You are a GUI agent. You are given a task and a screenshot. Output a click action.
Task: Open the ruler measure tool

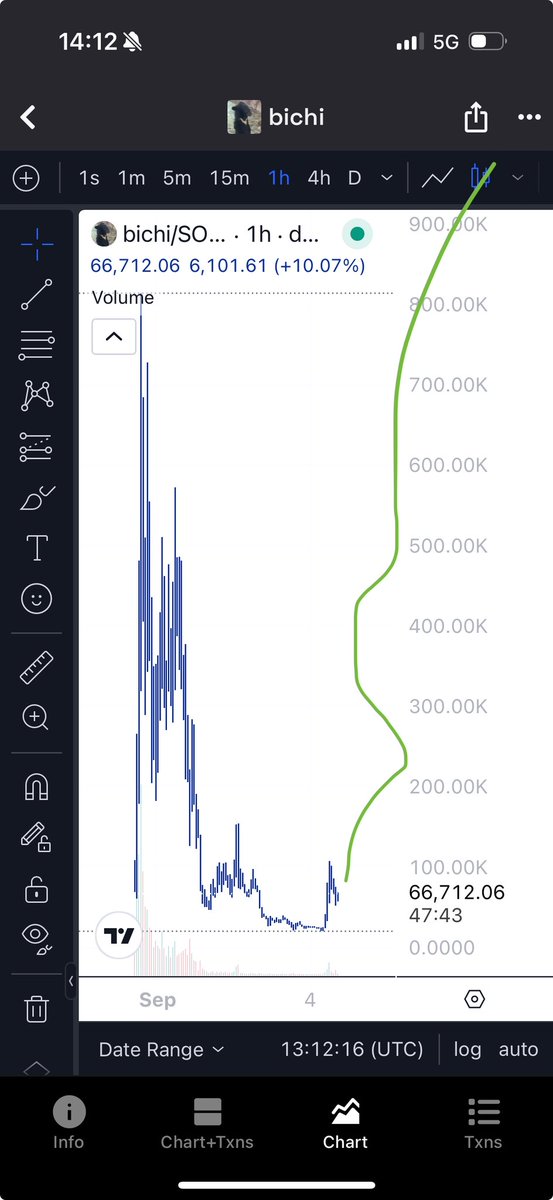pyautogui.click(x=36, y=666)
